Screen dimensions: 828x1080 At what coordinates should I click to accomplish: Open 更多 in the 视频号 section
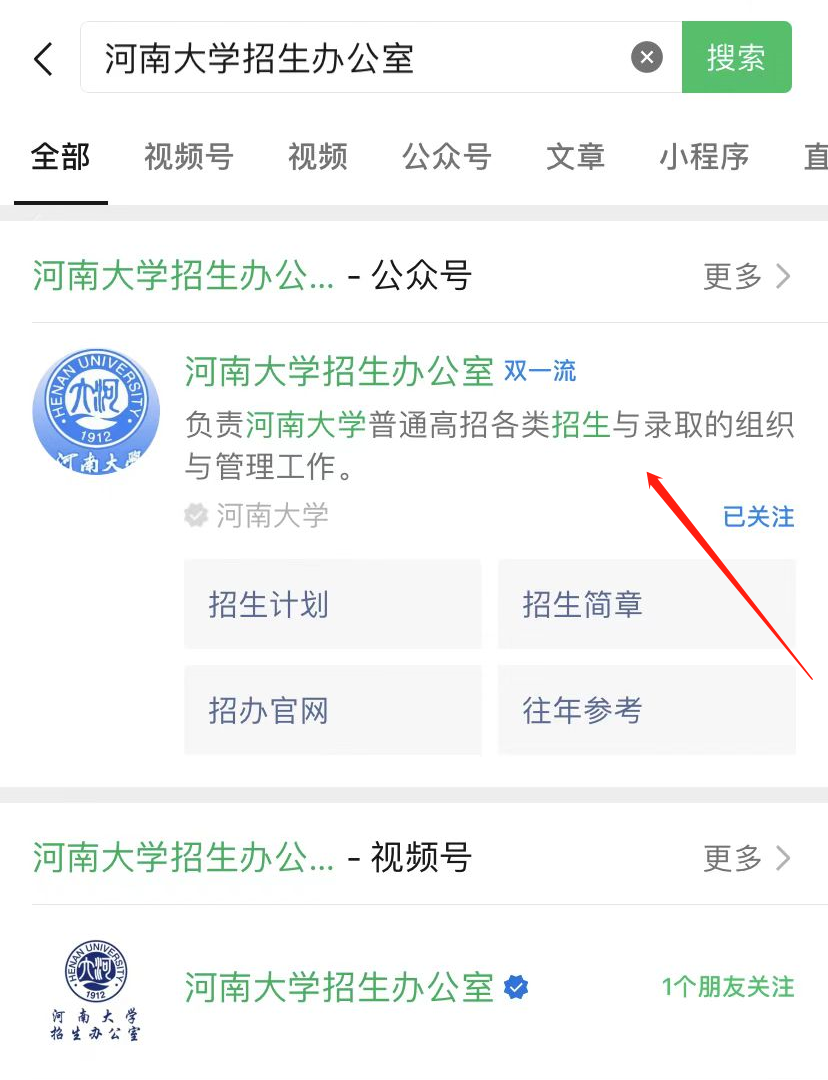tap(746, 858)
